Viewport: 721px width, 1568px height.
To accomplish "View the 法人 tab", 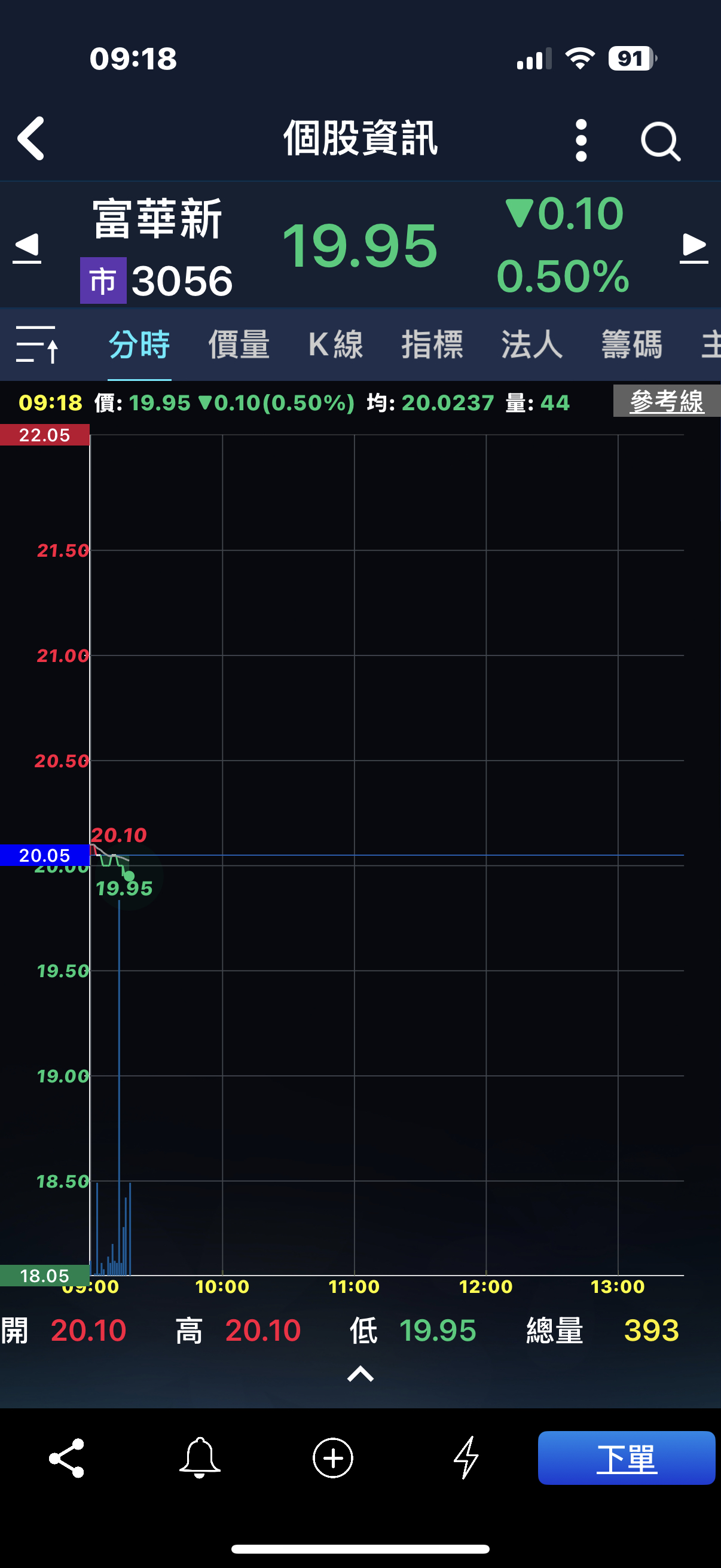I will (x=531, y=344).
